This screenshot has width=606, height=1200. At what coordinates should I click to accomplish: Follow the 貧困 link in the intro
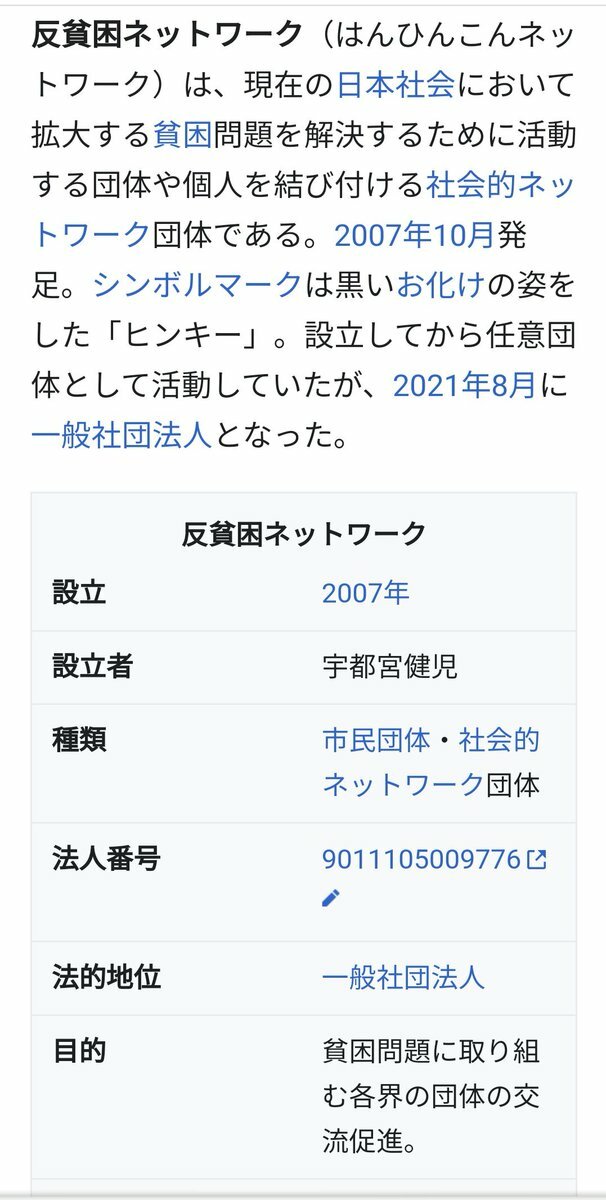pyautogui.click(x=183, y=134)
